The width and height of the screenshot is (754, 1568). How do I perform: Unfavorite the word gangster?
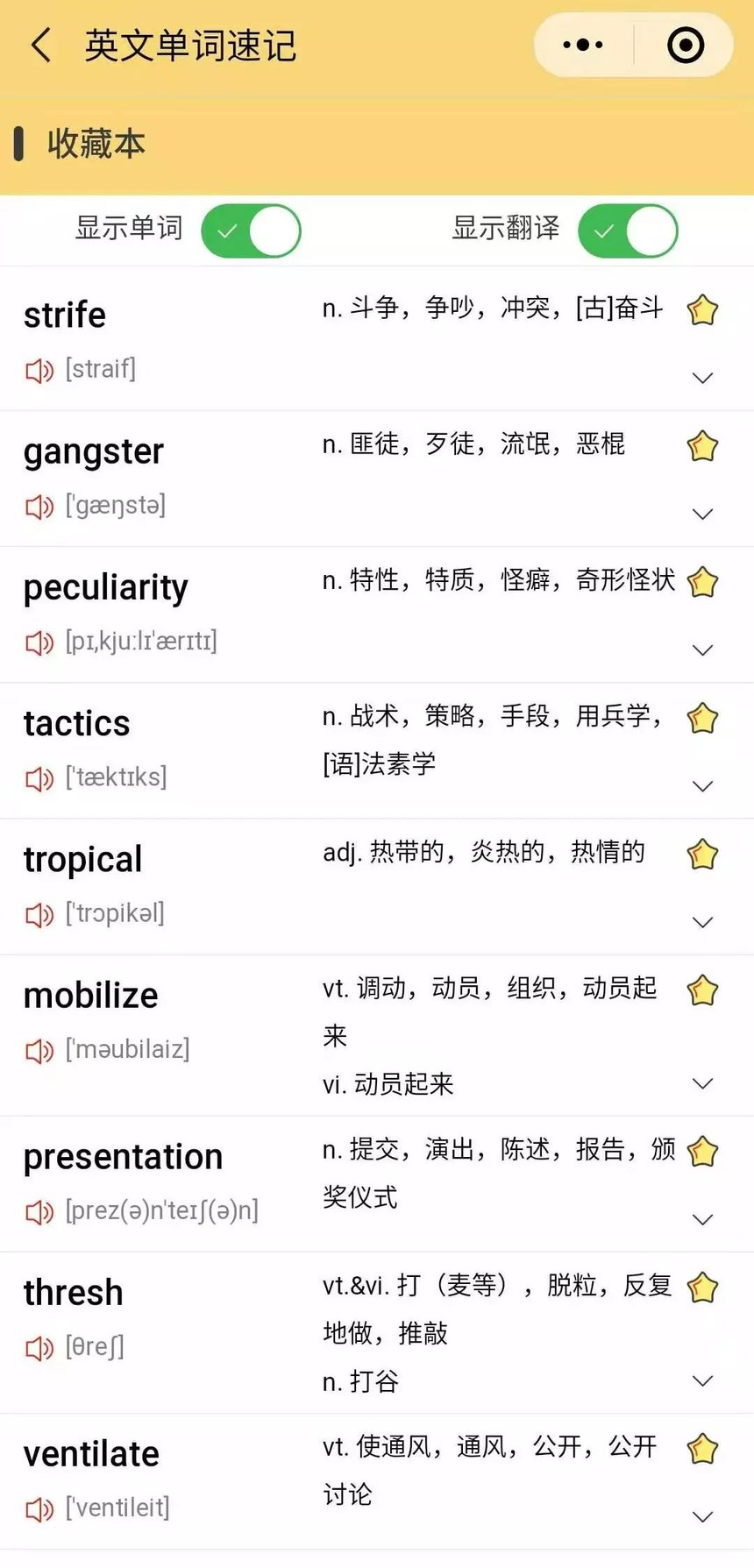tap(702, 447)
